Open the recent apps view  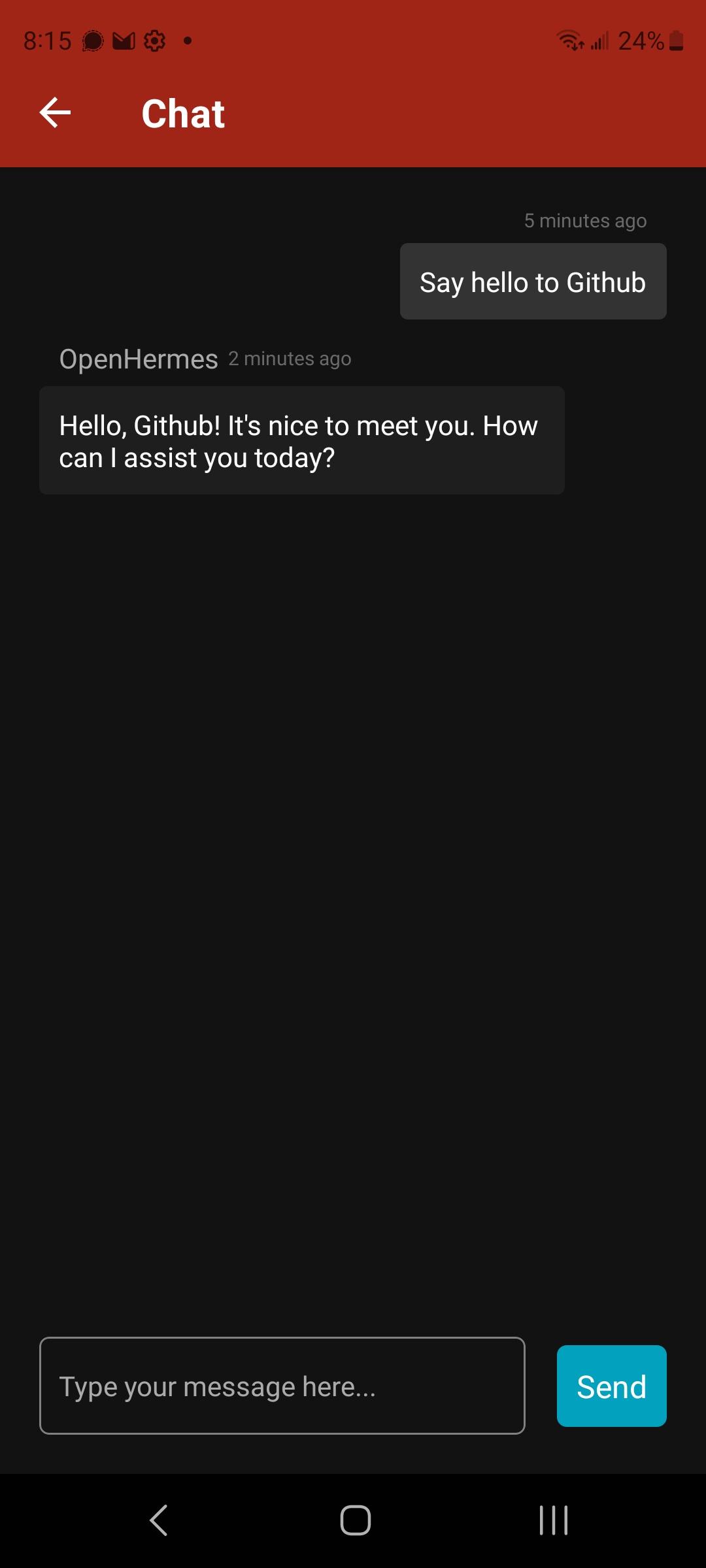point(553,1520)
